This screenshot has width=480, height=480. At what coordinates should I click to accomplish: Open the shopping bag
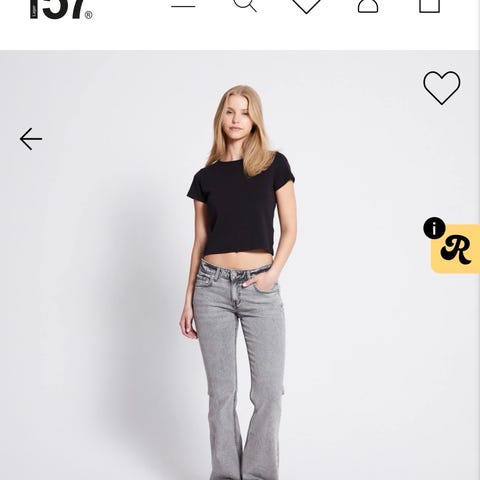pos(429,5)
